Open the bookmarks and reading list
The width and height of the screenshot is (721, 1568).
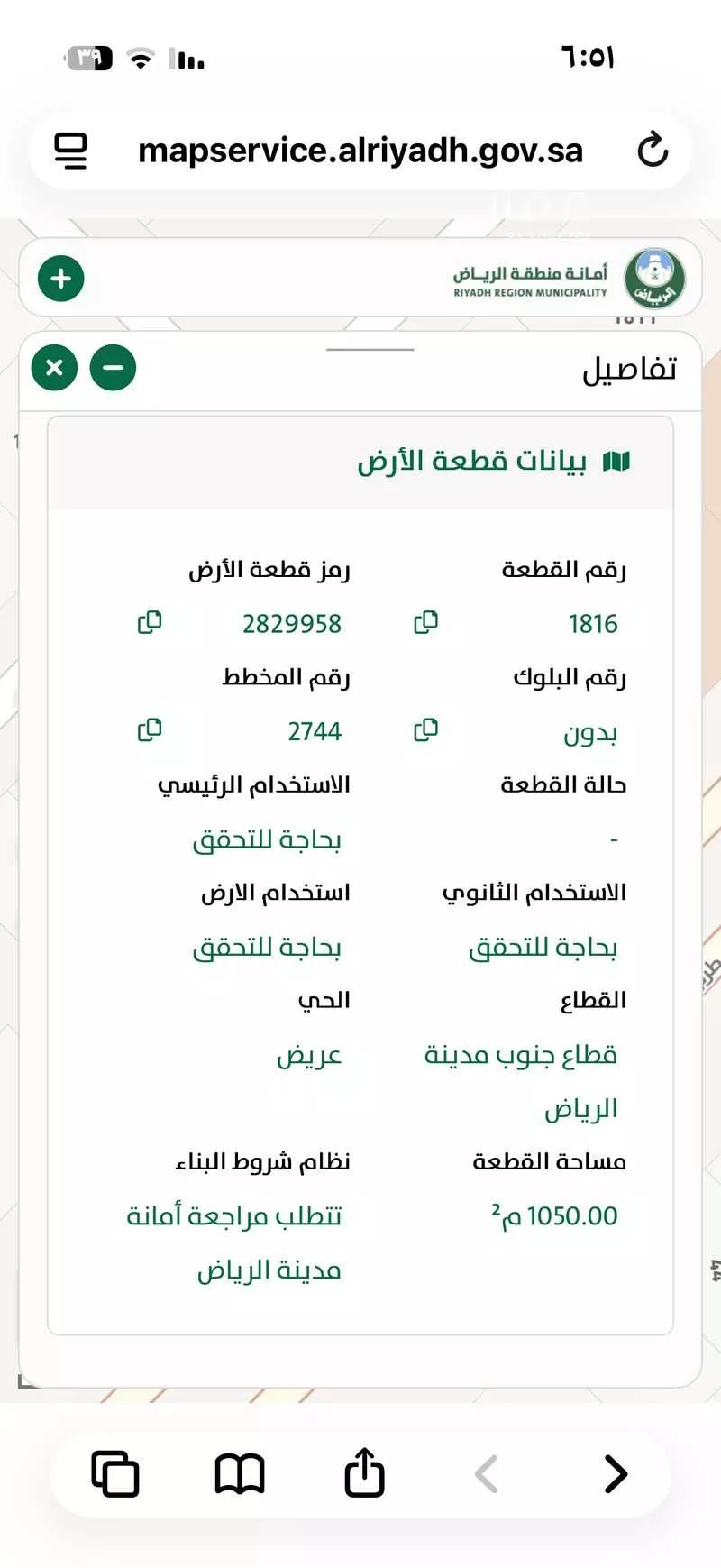point(240,1473)
